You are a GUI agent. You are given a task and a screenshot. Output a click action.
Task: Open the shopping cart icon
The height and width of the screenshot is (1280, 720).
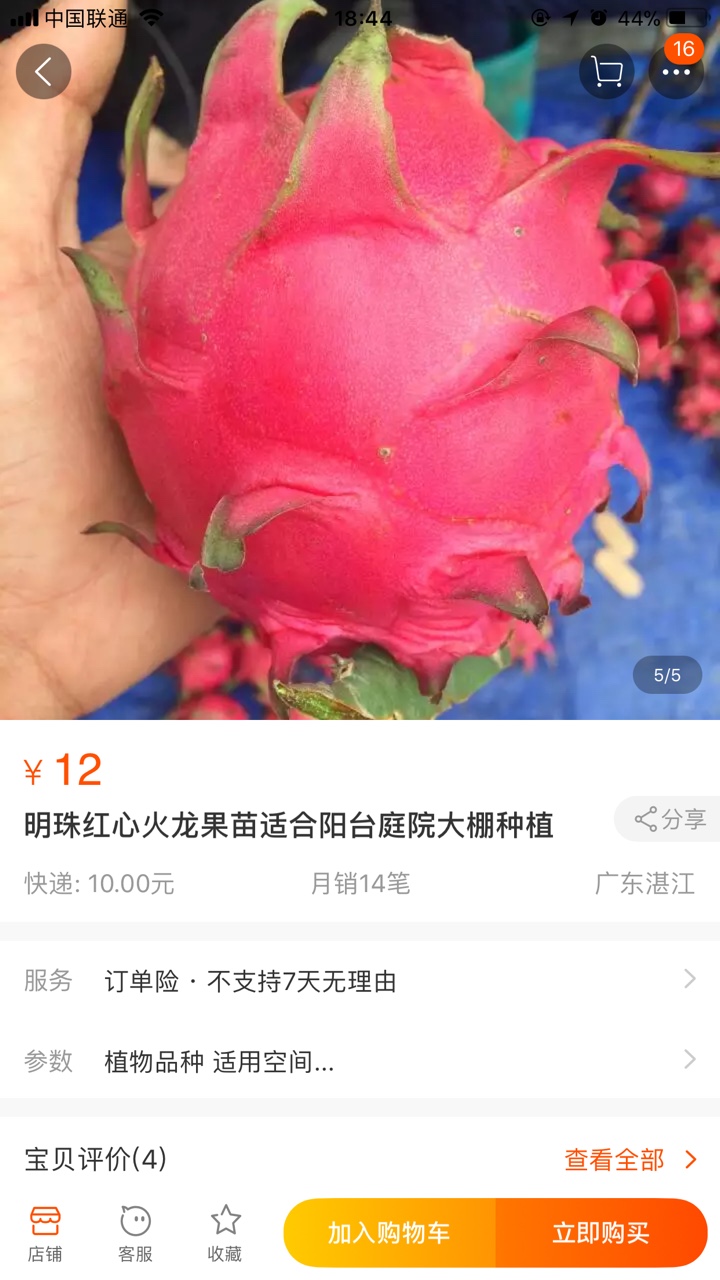click(x=606, y=72)
